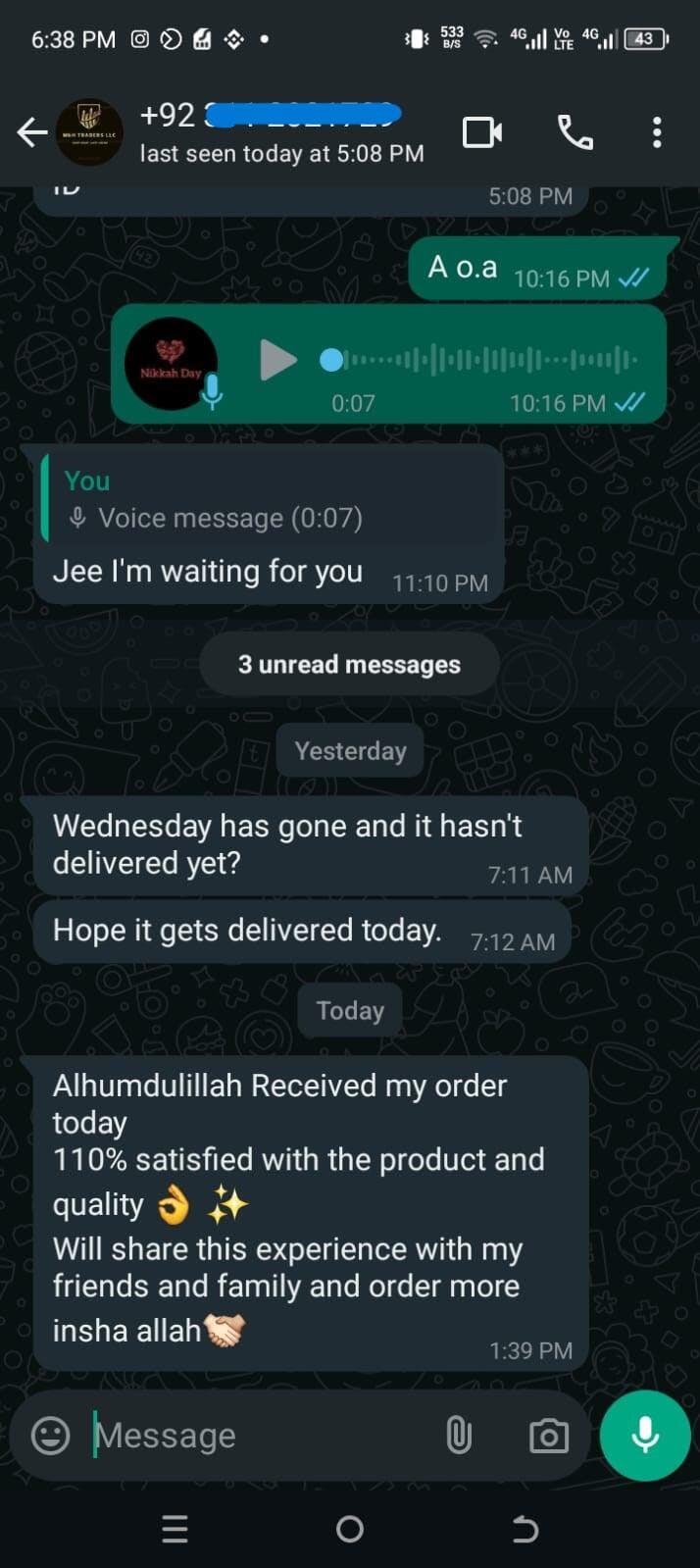Open the recent apps view

(175, 1529)
